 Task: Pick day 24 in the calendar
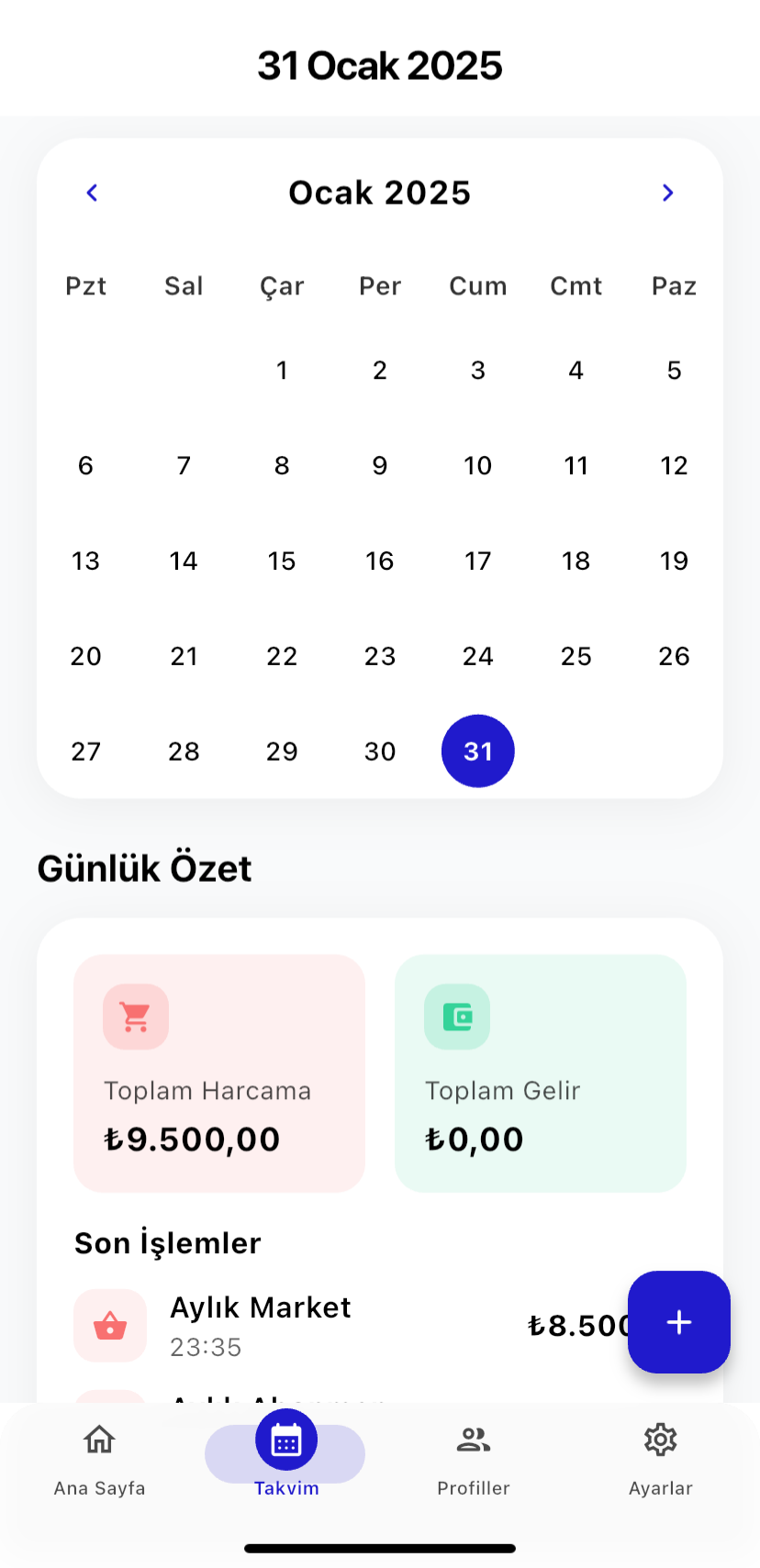[x=477, y=656]
